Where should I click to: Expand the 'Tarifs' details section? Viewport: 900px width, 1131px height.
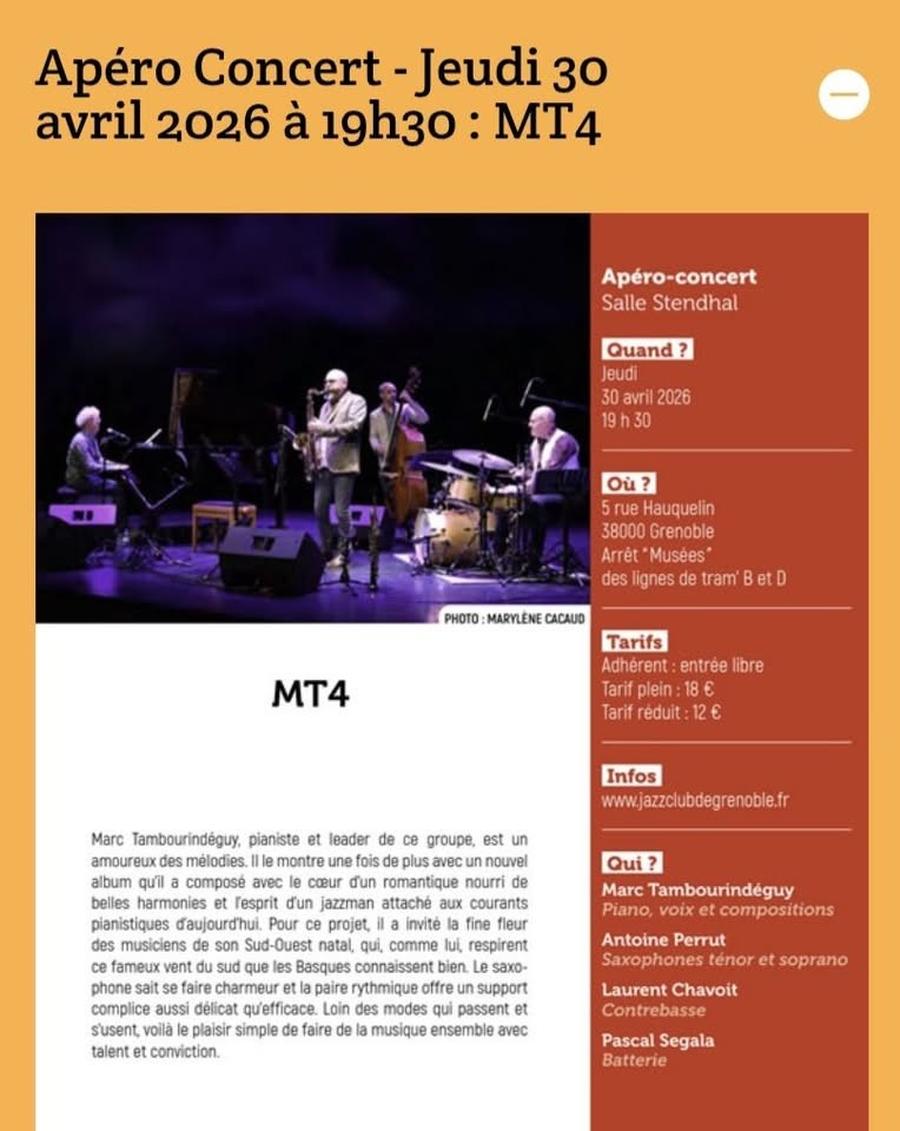(x=636, y=644)
